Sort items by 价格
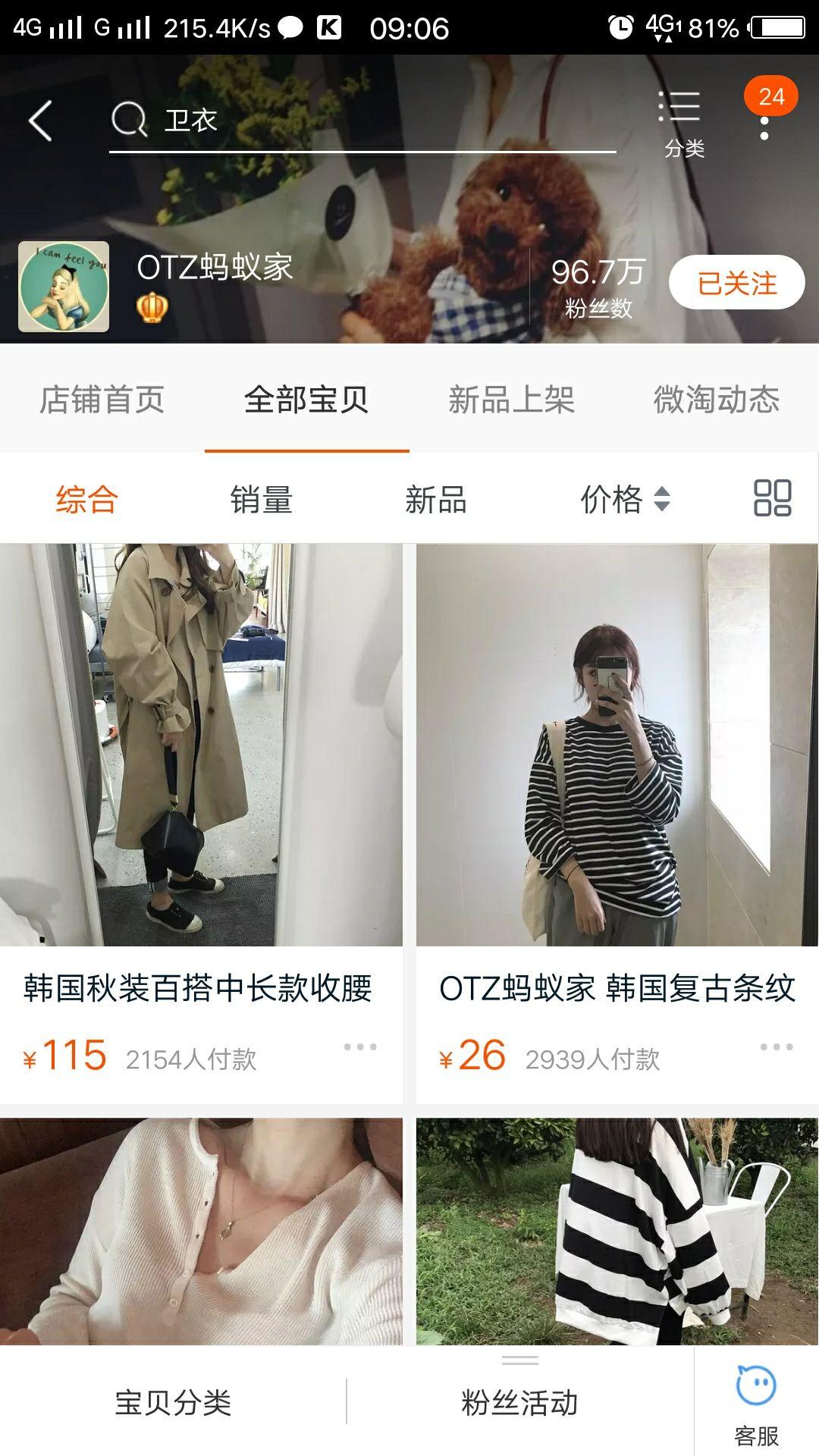819x1456 pixels. tap(625, 500)
